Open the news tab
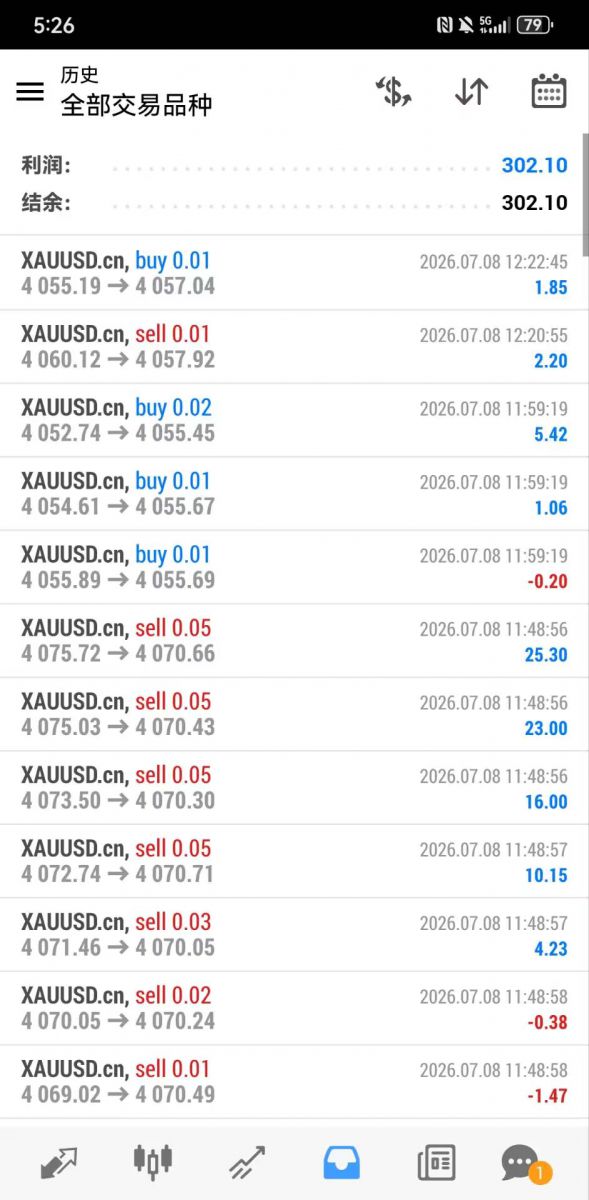 point(435,1162)
